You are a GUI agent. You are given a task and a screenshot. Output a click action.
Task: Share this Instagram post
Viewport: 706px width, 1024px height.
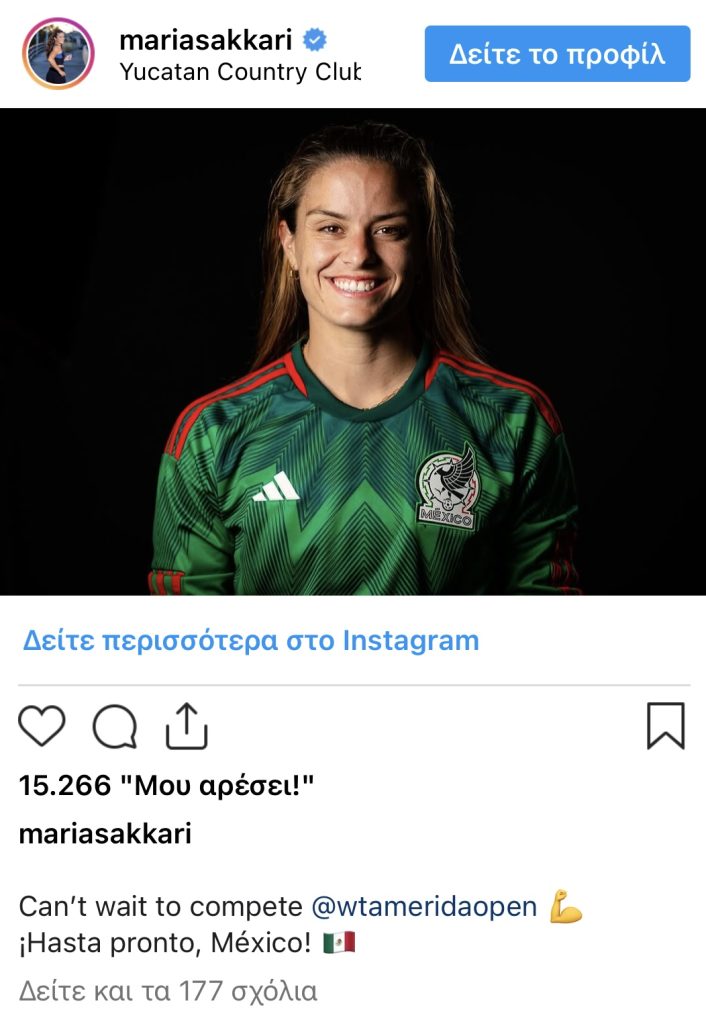click(x=186, y=726)
